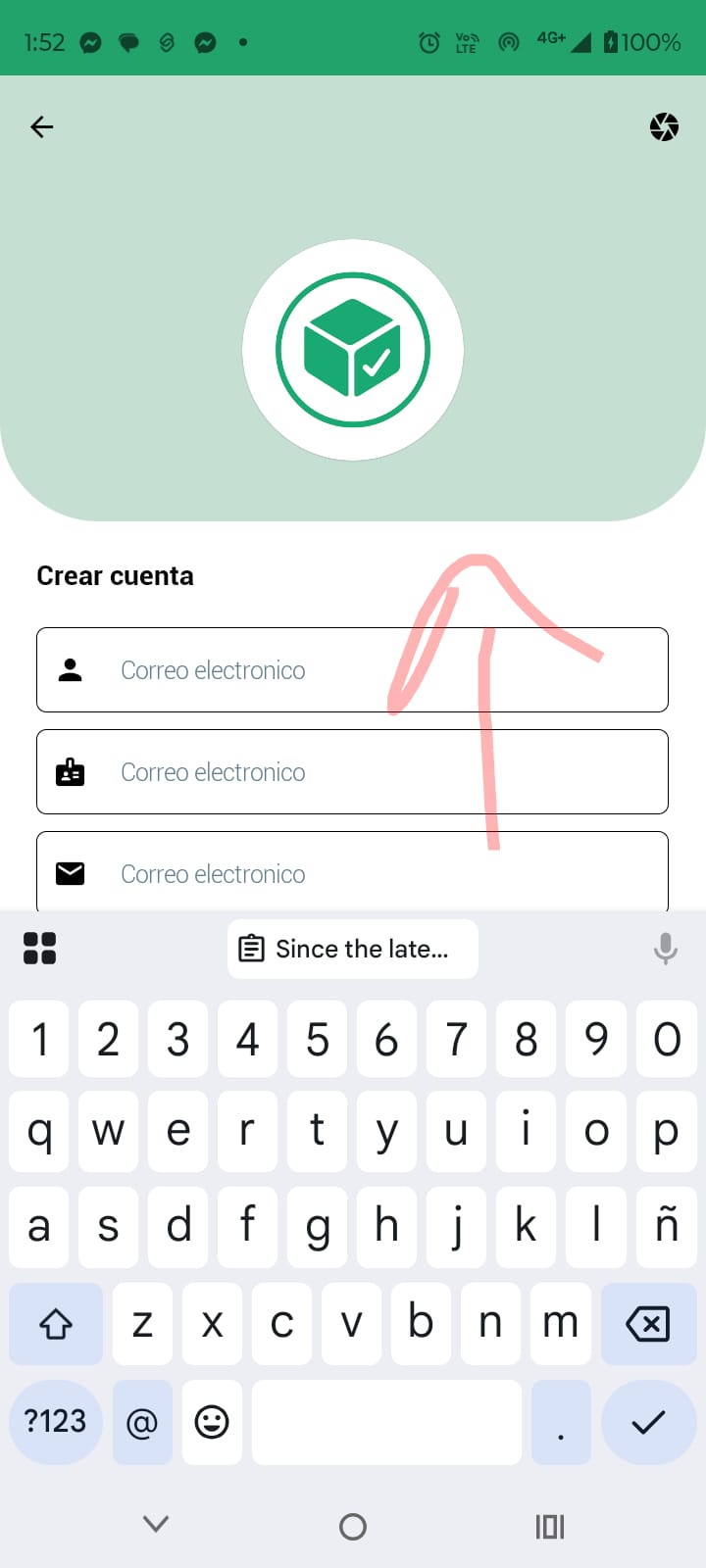Go back using the top-left arrow
The height and width of the screenshot is (1568, 706).
[x=42, y=126]
